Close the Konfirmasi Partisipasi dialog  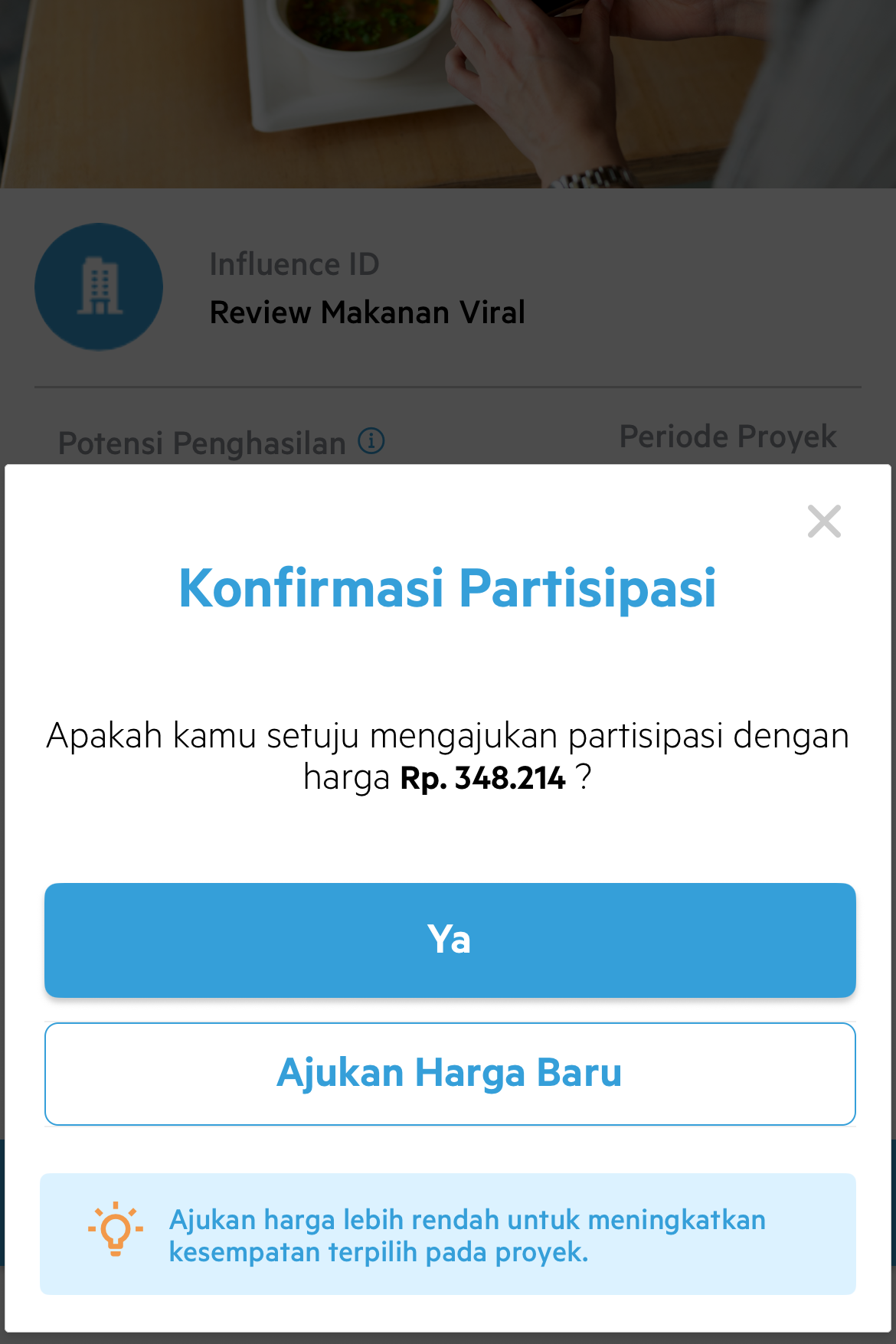[824, 522]
